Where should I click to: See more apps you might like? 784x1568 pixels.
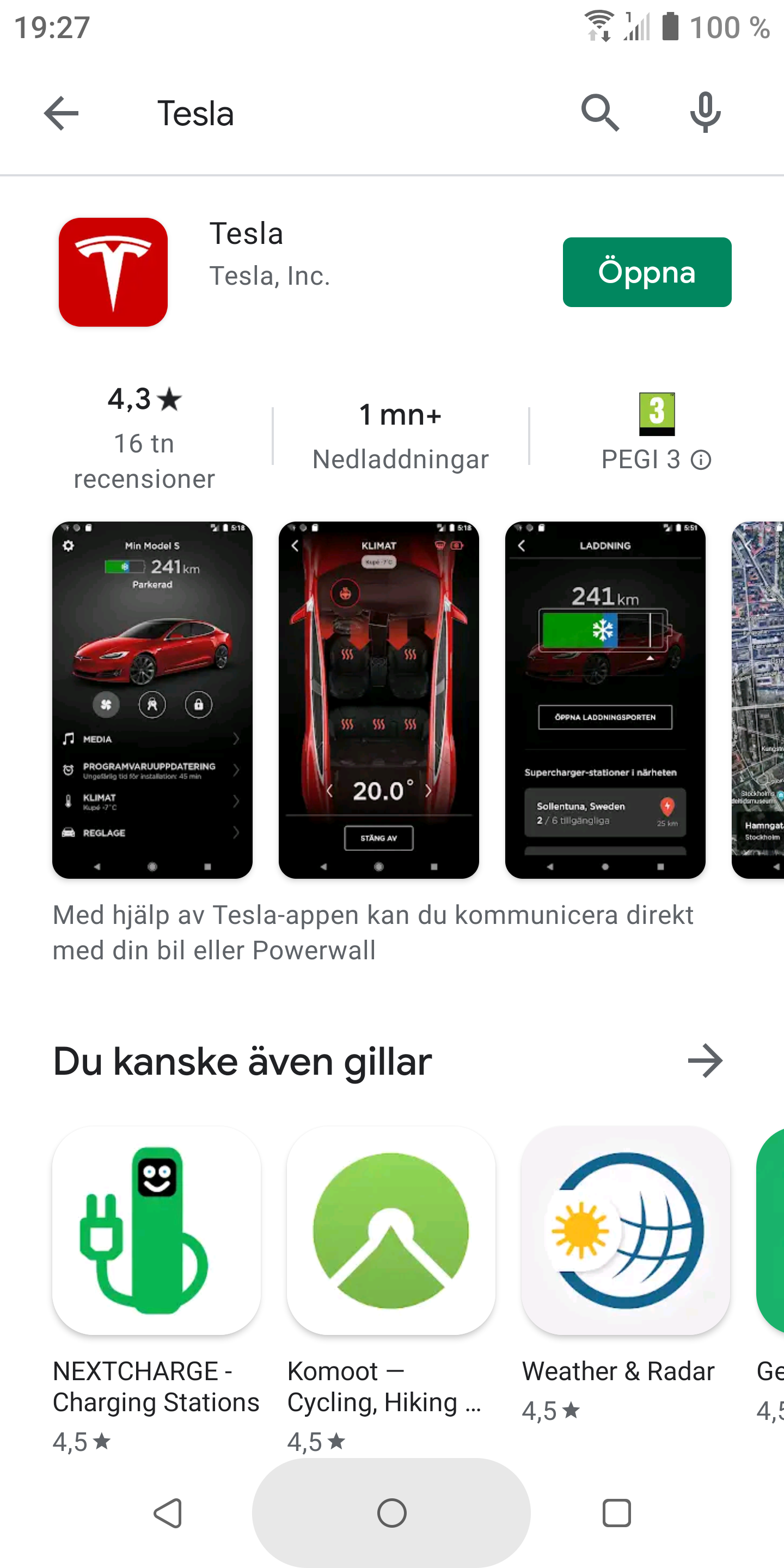click(705, 1061)
